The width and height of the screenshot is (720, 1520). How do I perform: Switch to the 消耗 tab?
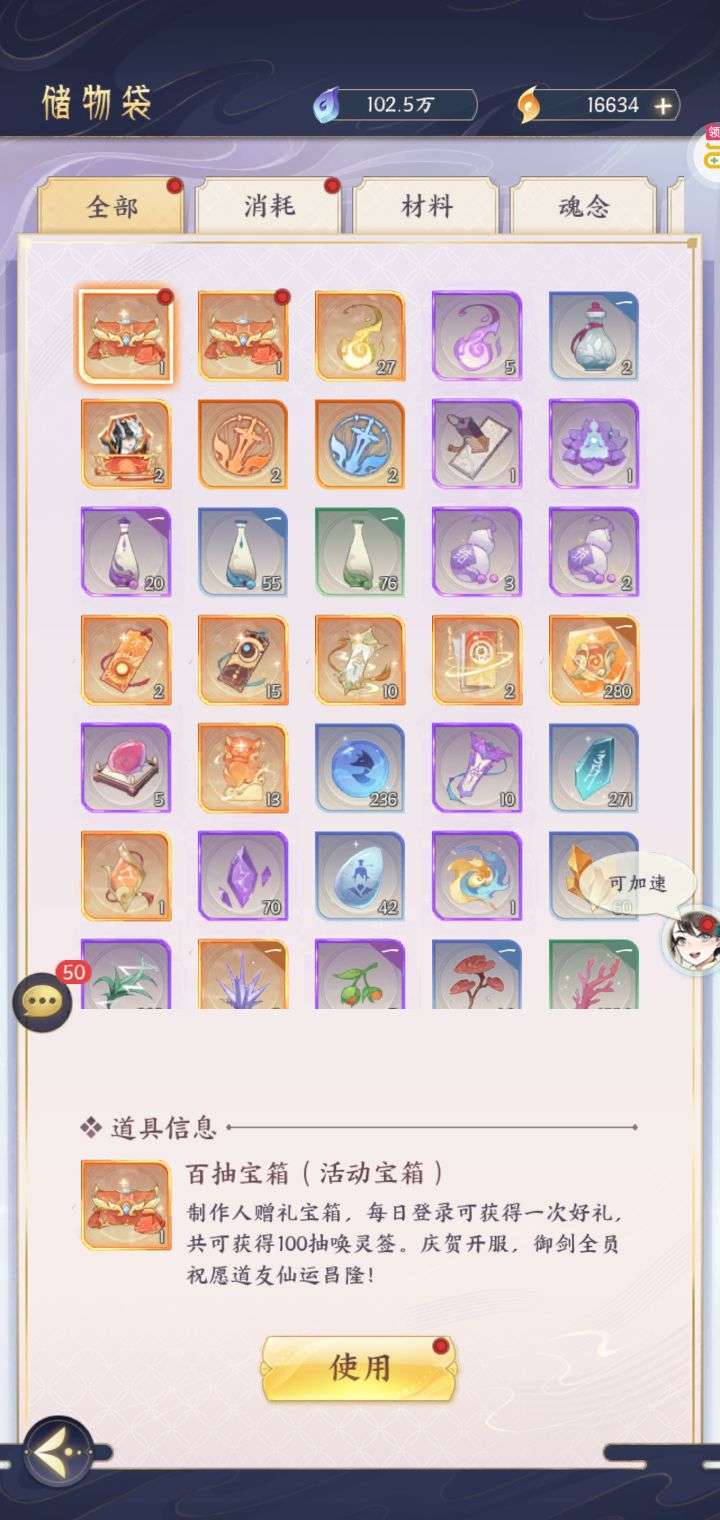(268, 207)
